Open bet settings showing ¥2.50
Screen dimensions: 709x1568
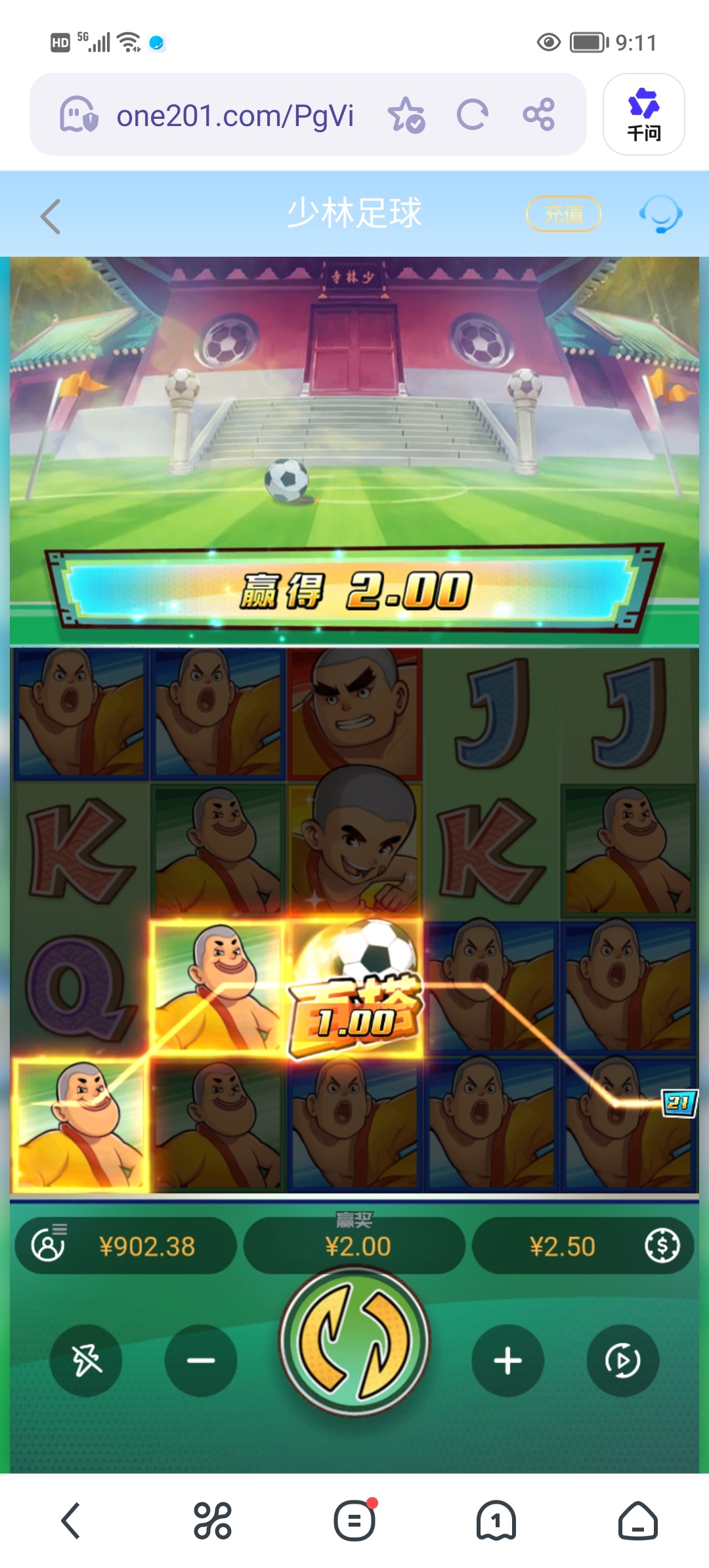pyautogui.click(x=582, y=1246)
